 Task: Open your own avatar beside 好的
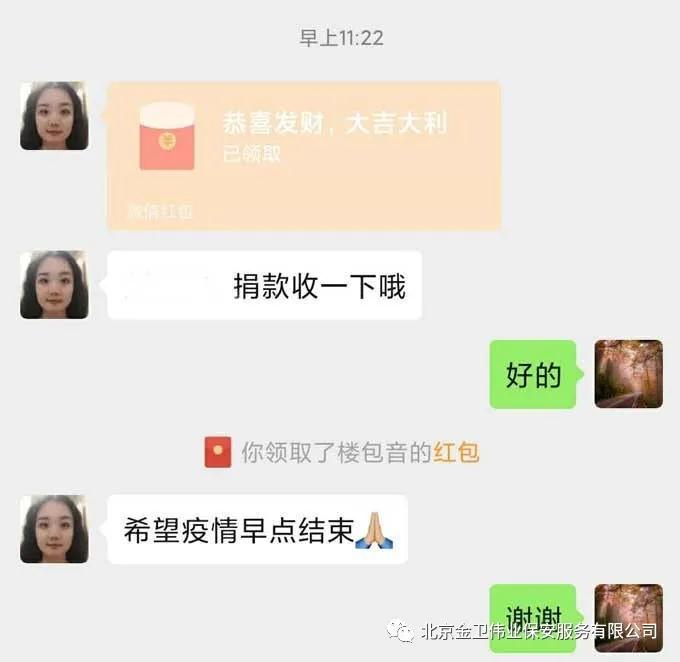click(628, 374)
